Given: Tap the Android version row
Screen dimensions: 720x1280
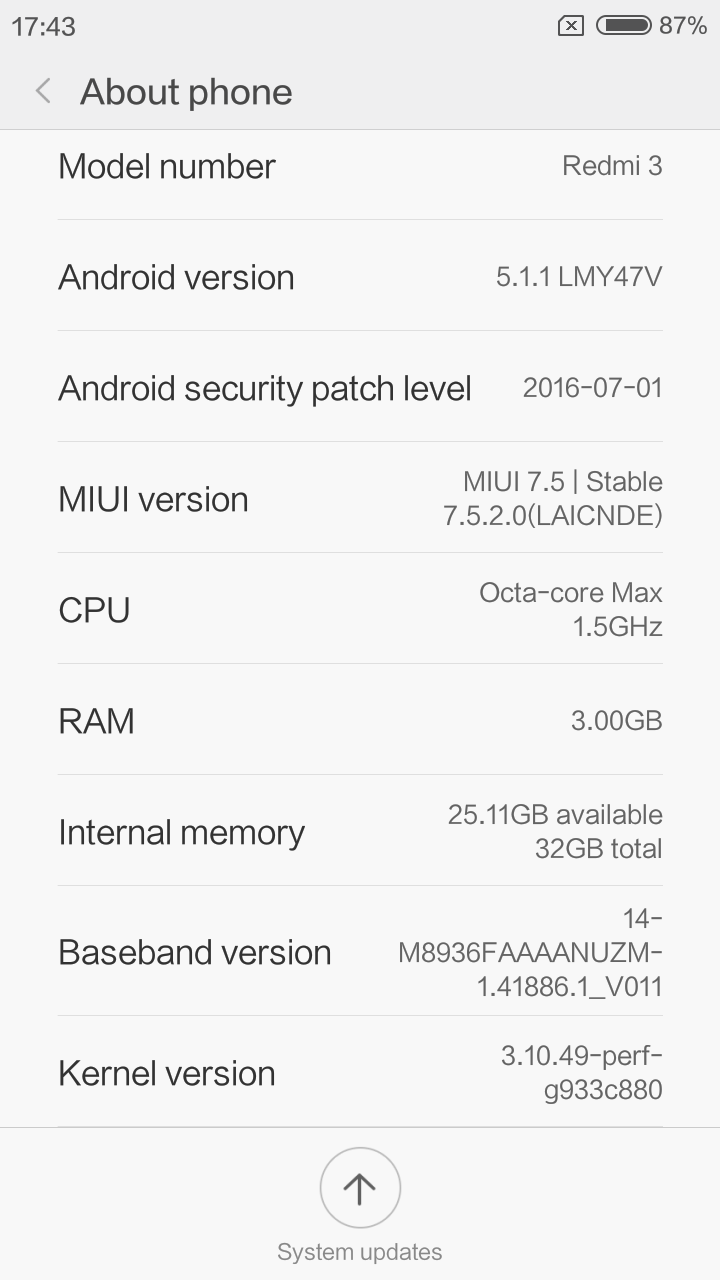Looking at the screenshot, I should click(x=360, y=276).
